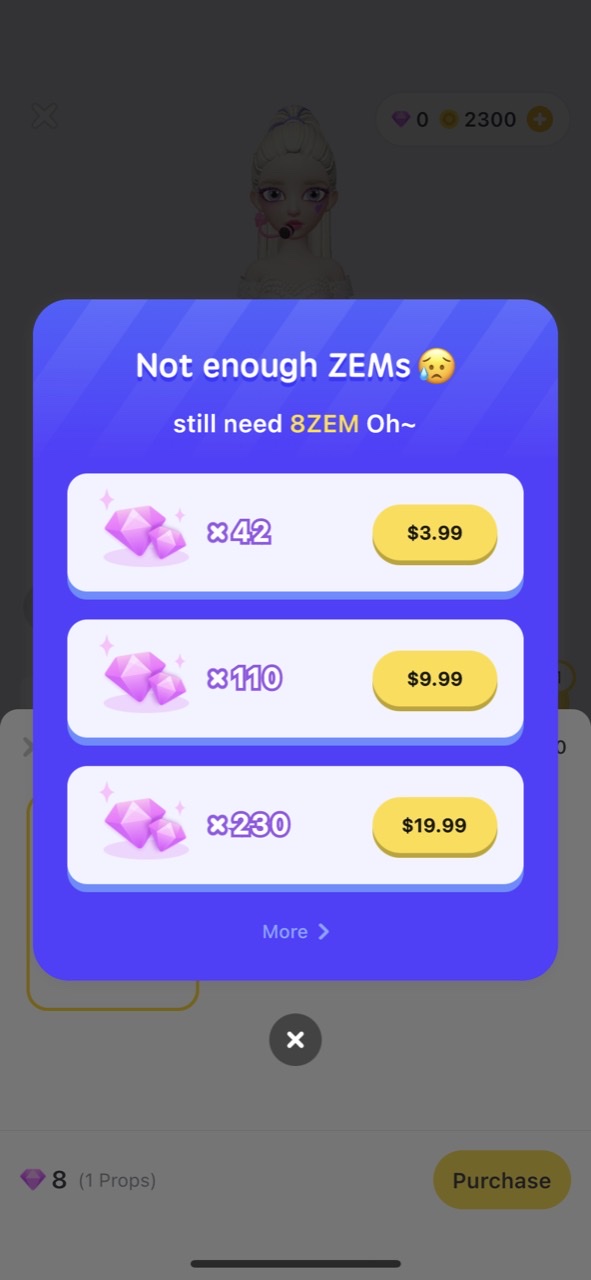
Task: Buy 230 ZEMs for $19.99
Action: pos(434,826)
